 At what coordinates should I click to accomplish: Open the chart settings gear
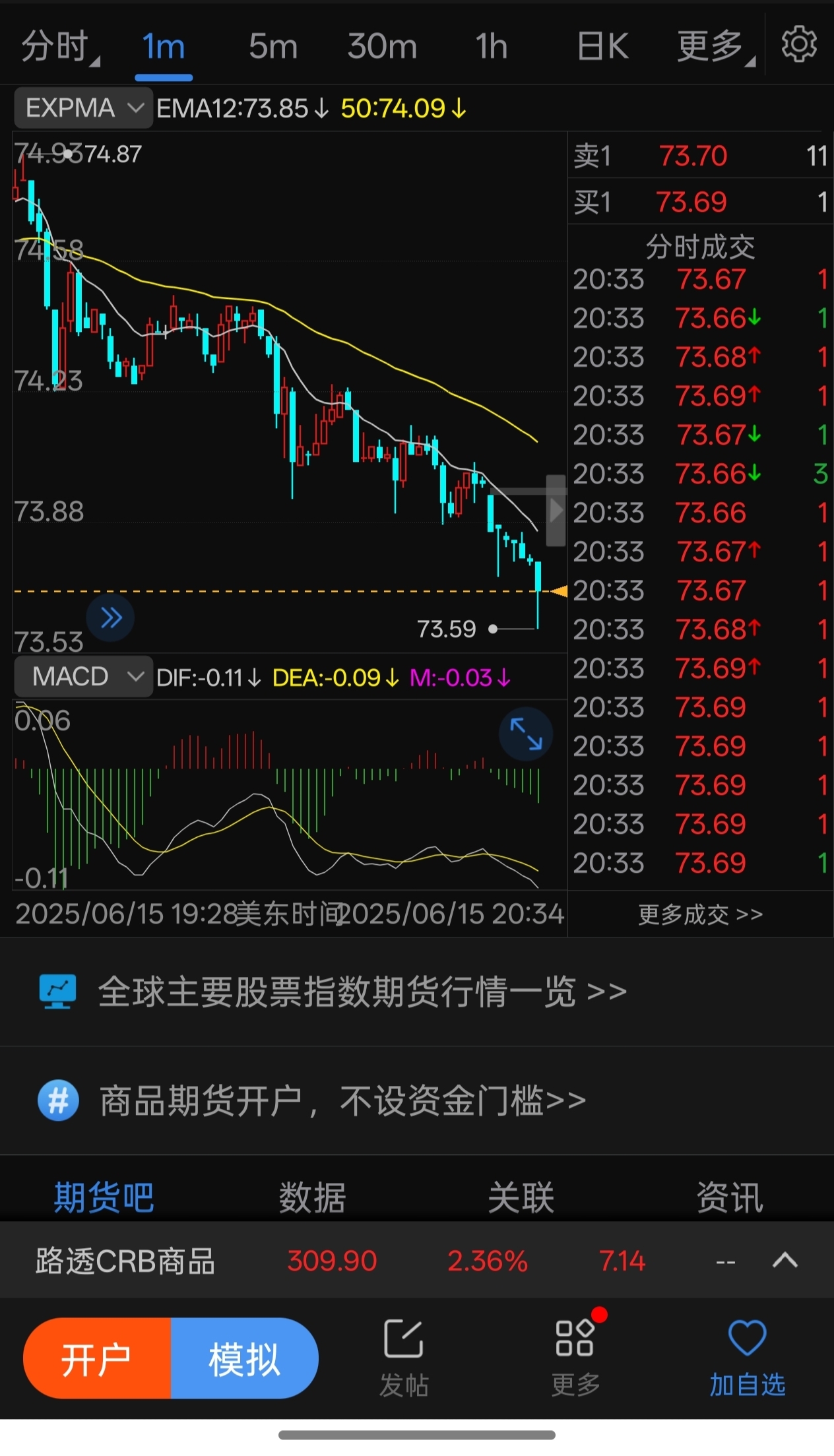pos(798,45)
